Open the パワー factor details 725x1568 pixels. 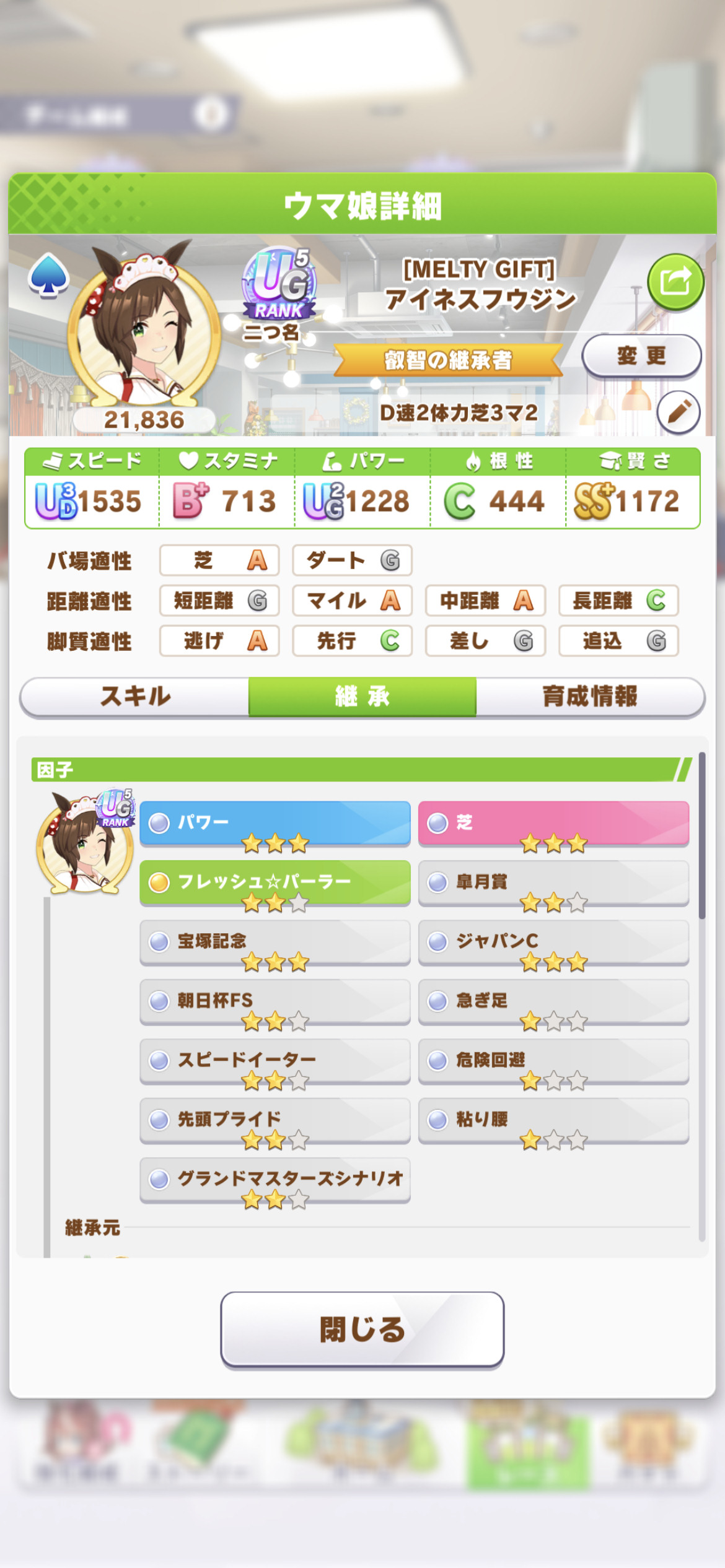275,824
